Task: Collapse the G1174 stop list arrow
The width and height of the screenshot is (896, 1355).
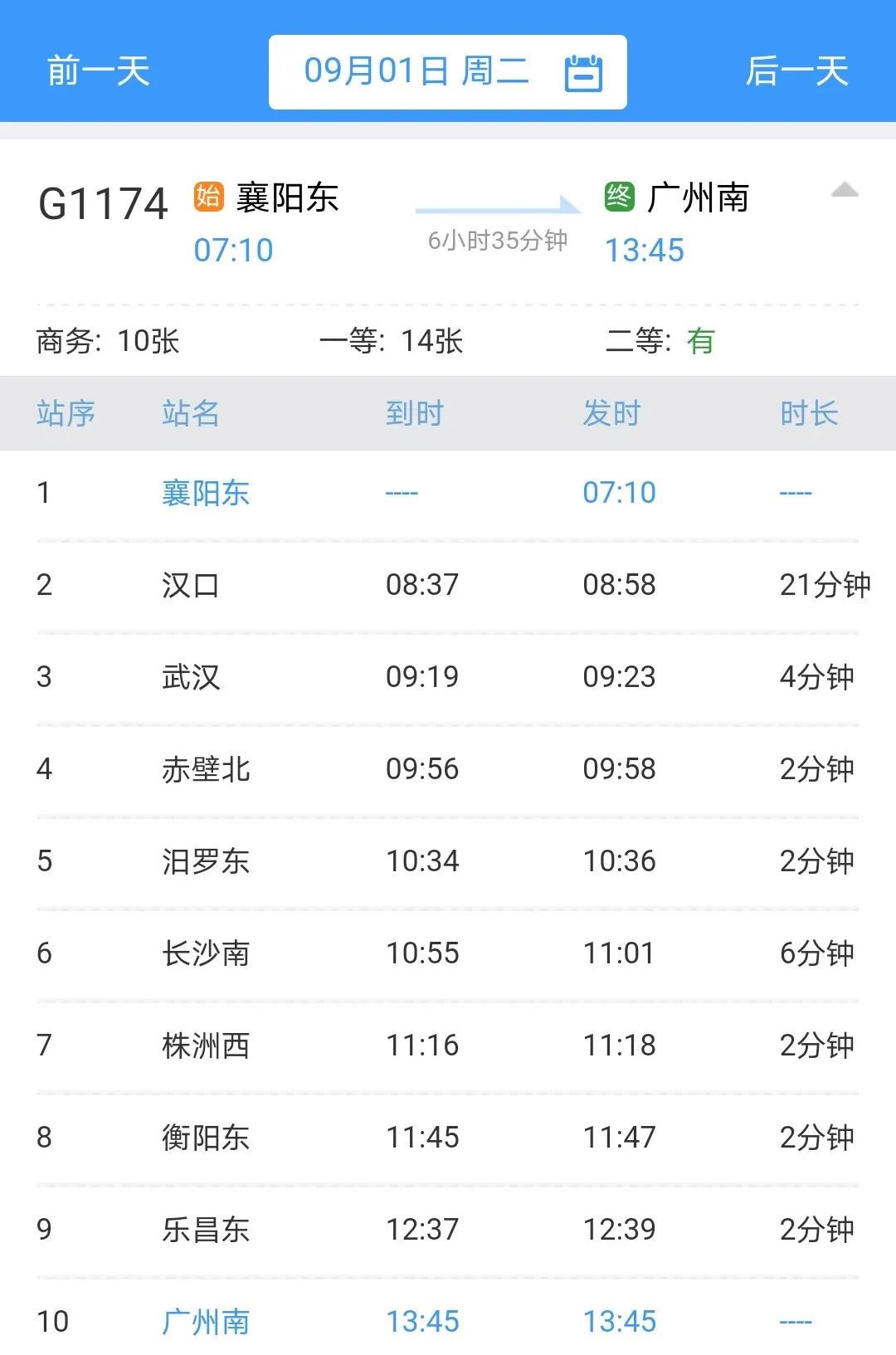Action: coord(845,190)
